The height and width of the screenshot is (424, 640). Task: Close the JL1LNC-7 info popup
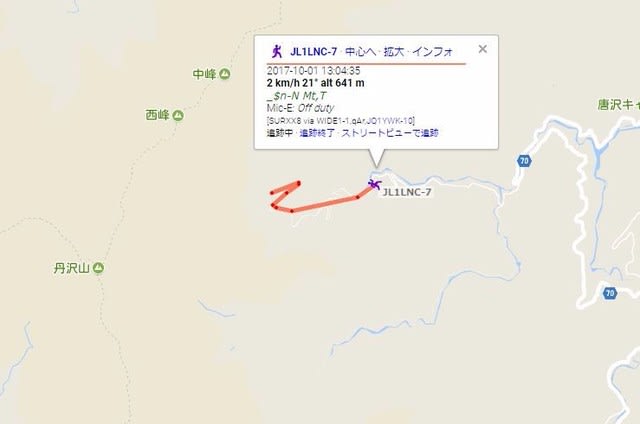pyautogui.click(x=483, y=48)
